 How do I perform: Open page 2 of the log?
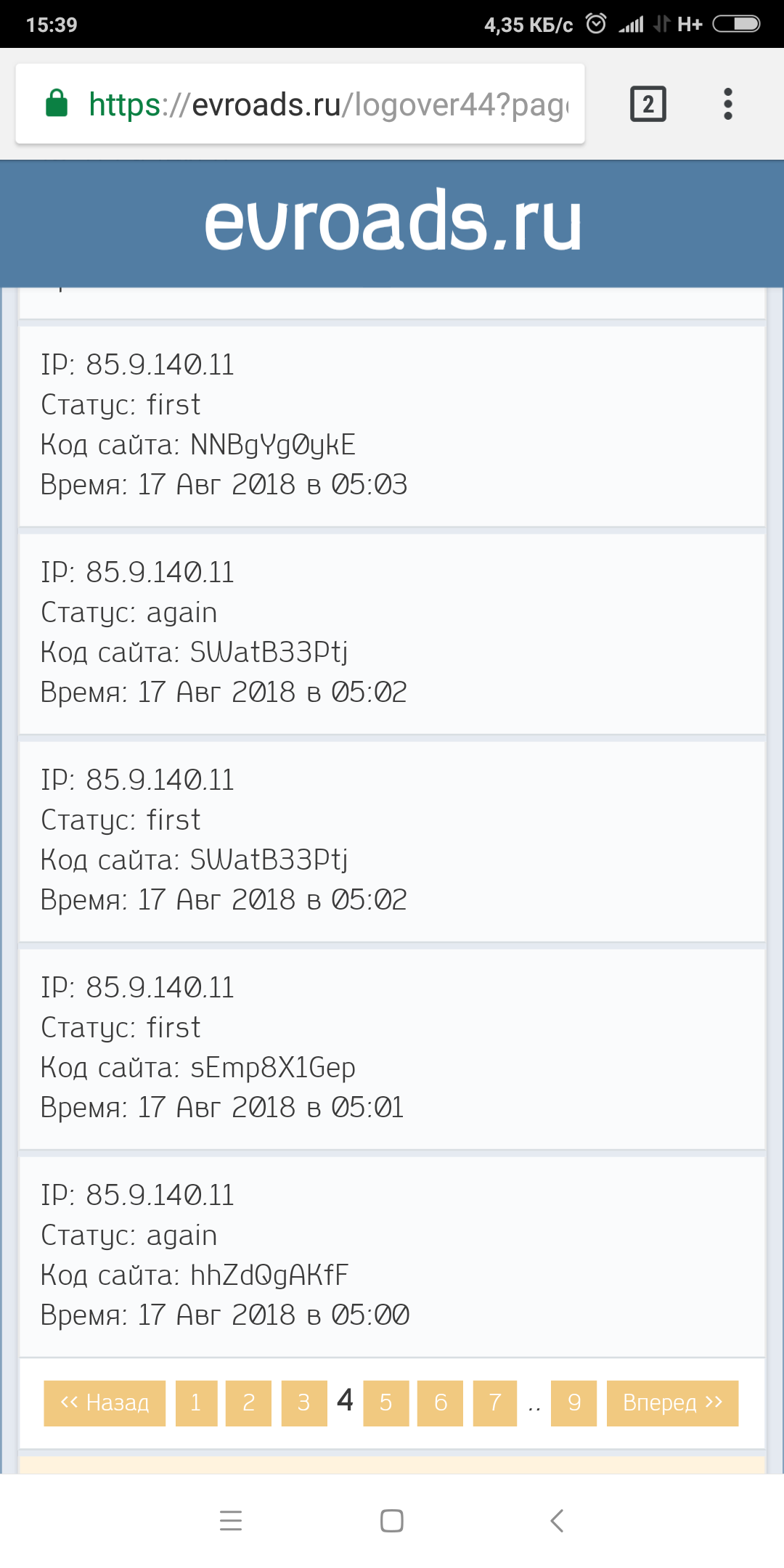248,1402
